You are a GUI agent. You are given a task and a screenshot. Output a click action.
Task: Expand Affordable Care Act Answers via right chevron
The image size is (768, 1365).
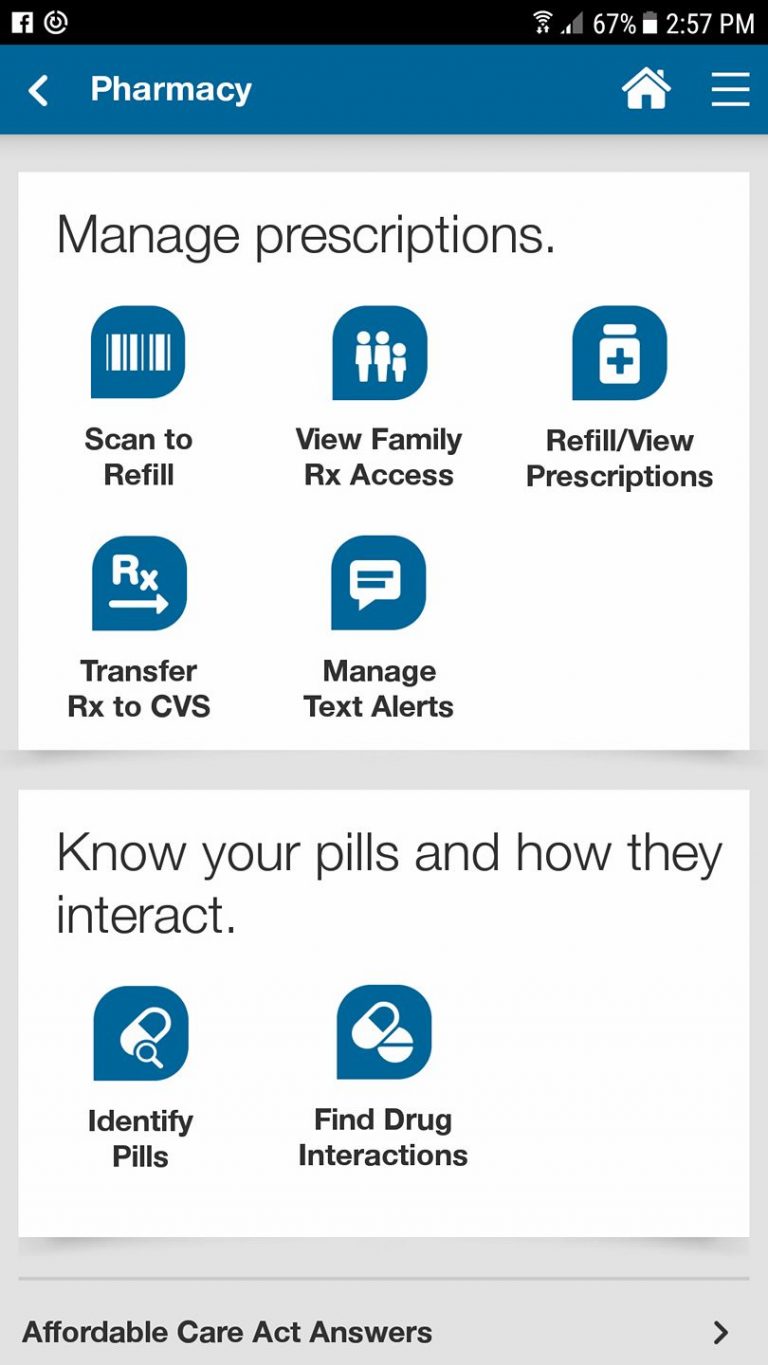coord(721,1332)
